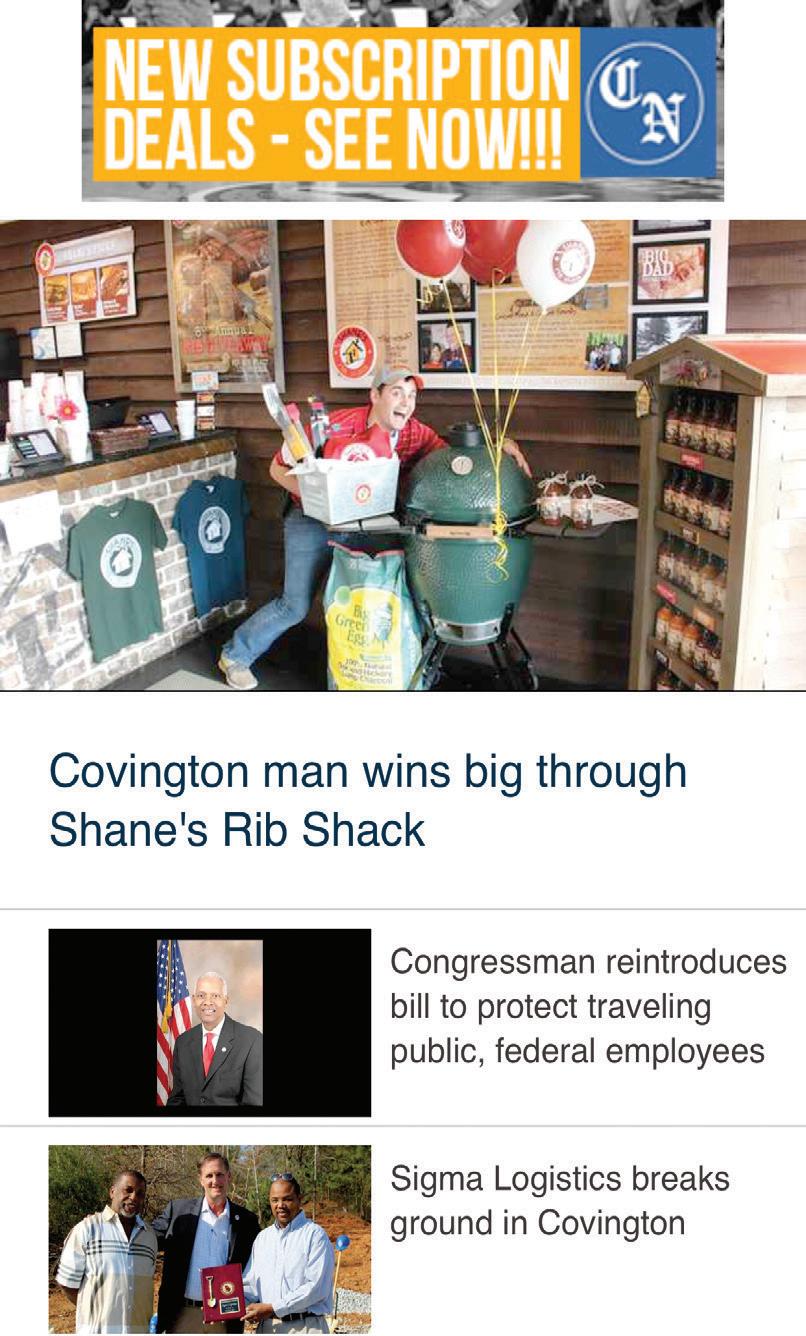
Task: Open the Sigma Logistics breaks ground article
Action: click(559, 1201)
